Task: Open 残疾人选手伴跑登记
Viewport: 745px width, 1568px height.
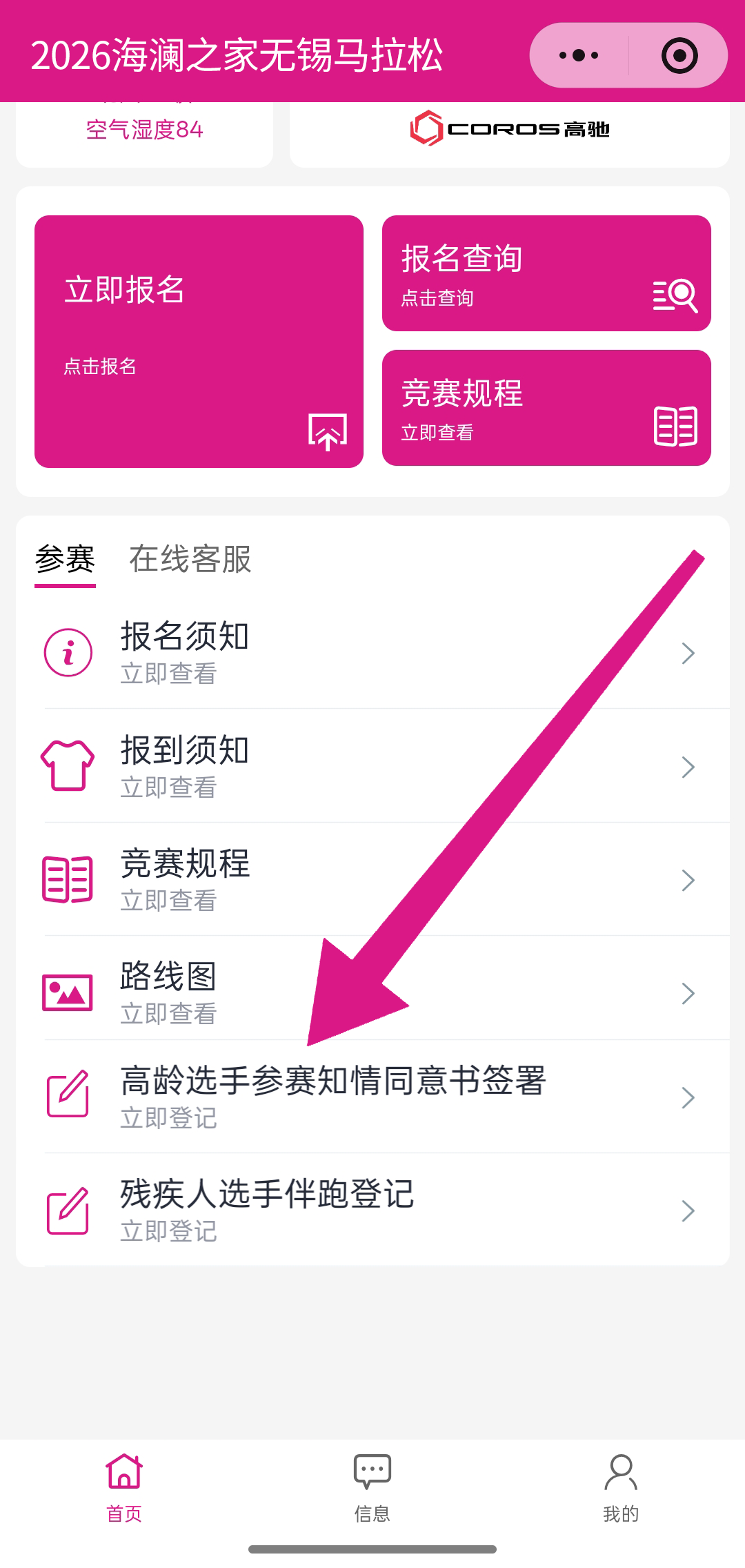Action: (372, 1210)
